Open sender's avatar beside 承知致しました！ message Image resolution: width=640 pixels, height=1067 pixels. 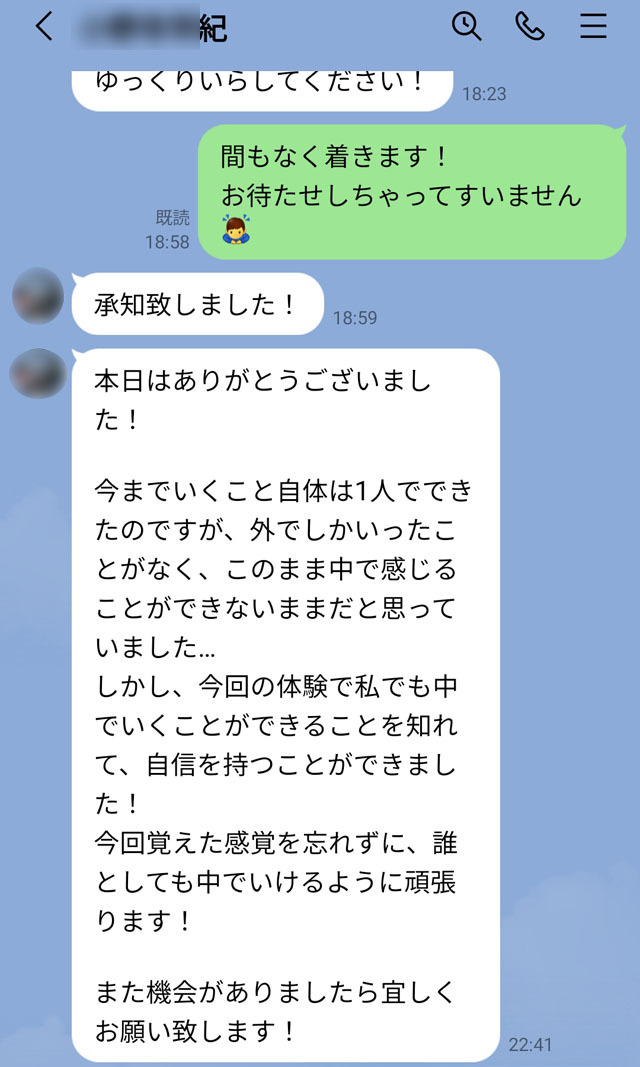[38, 297]
